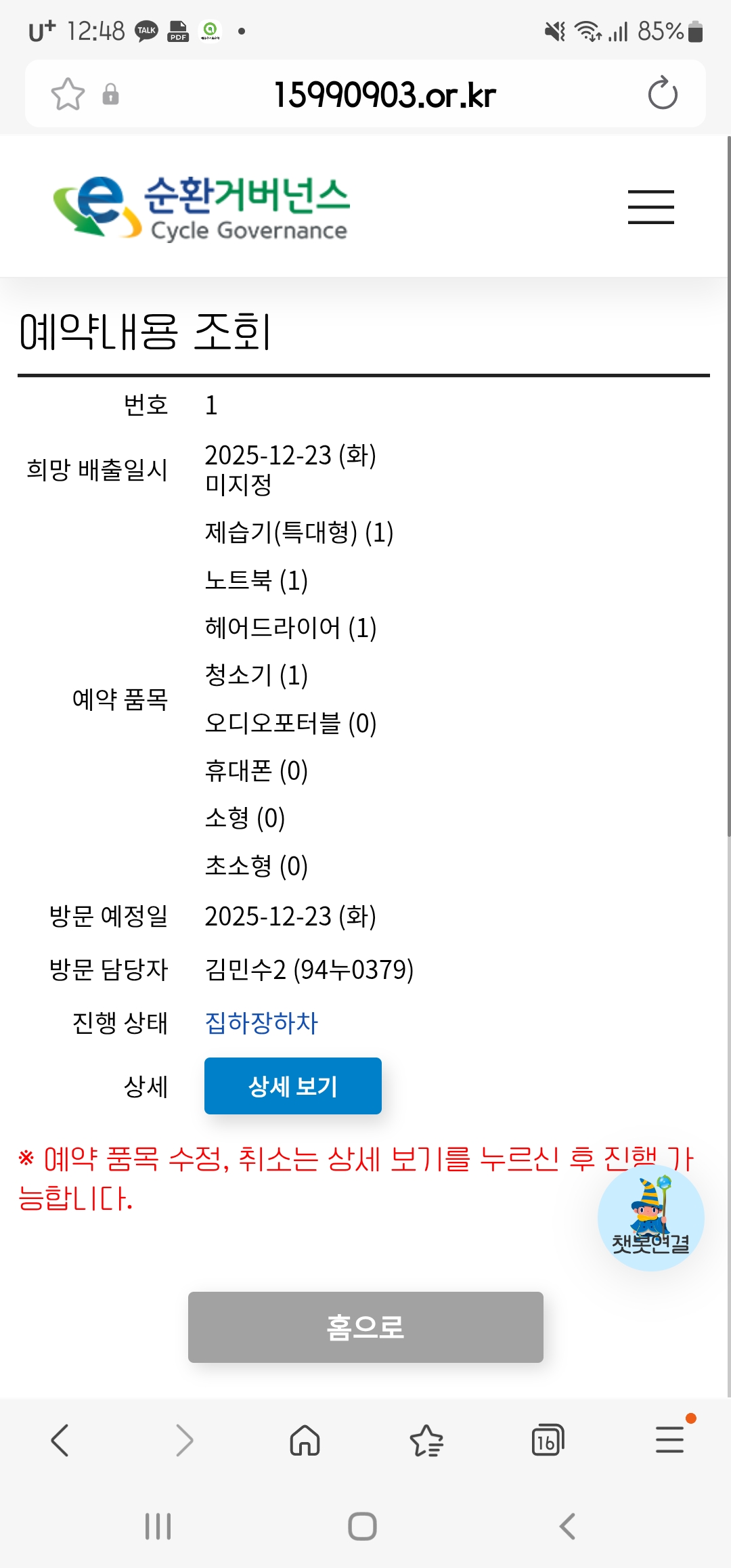The height and width of the screenshot is (1568, 731).
Task: Tap the 집하장하차 status link
Action: pos(261,1022)
